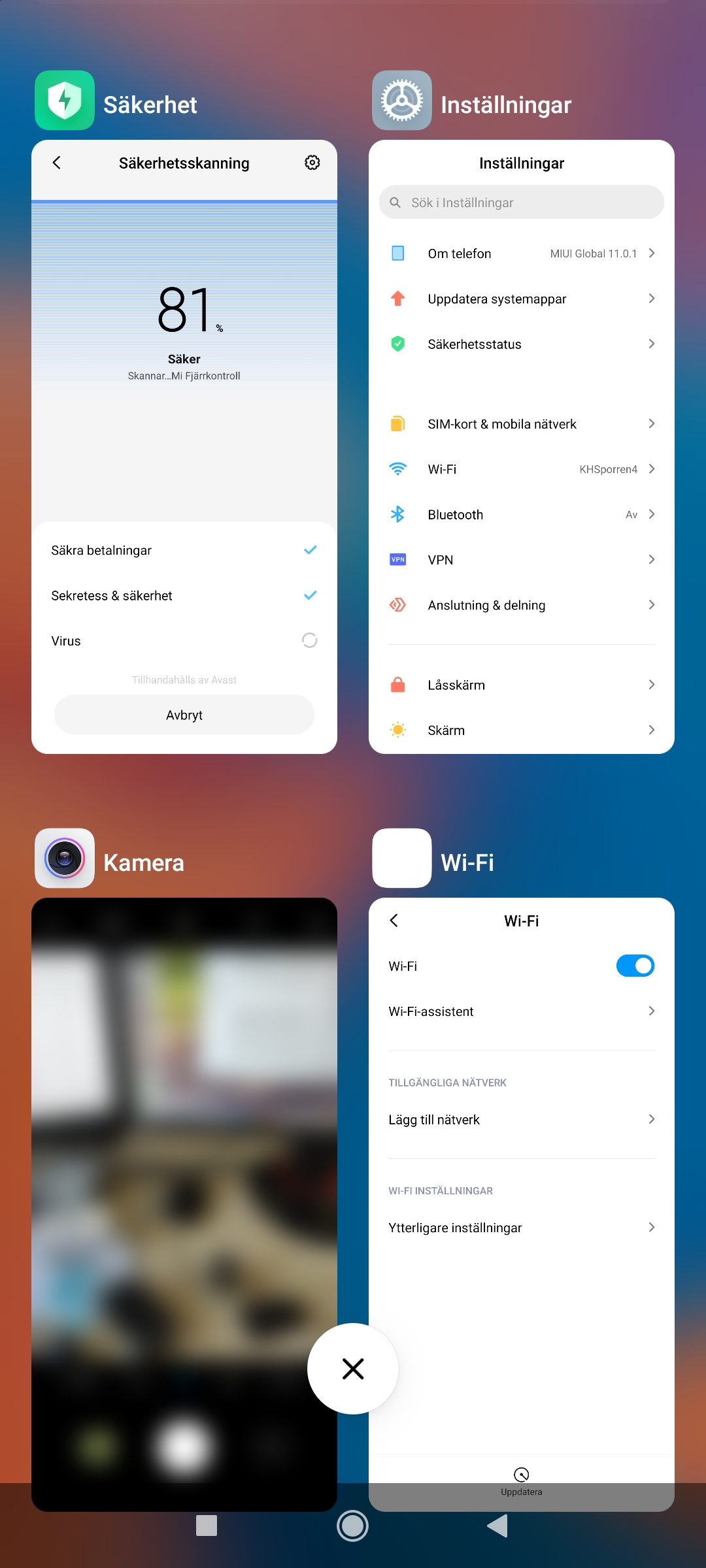Open the Säkerhet app card
This screenshot has width=706, height=1568.
[184, 446]
